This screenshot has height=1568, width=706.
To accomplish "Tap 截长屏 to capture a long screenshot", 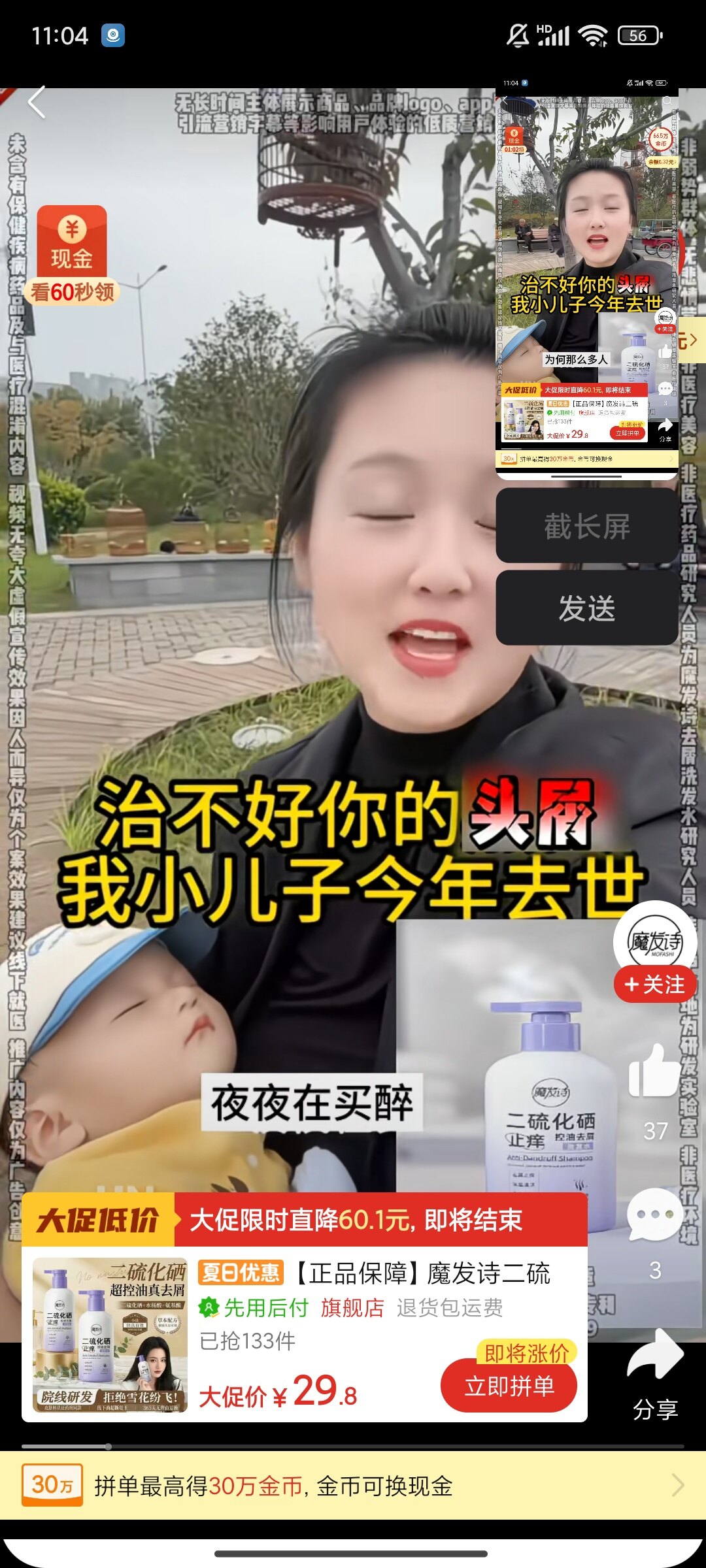I will click(586, 526).
